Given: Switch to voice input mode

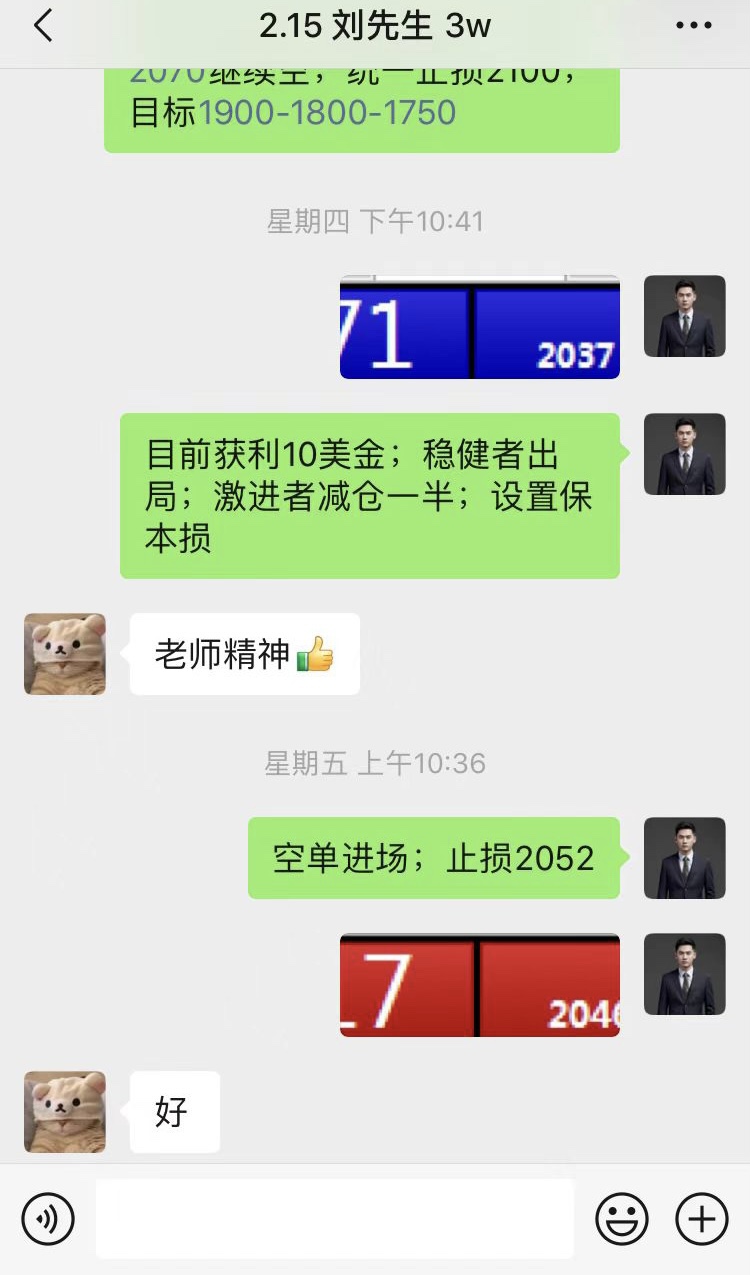Looking at the screenshot, I should (48, 1219).
